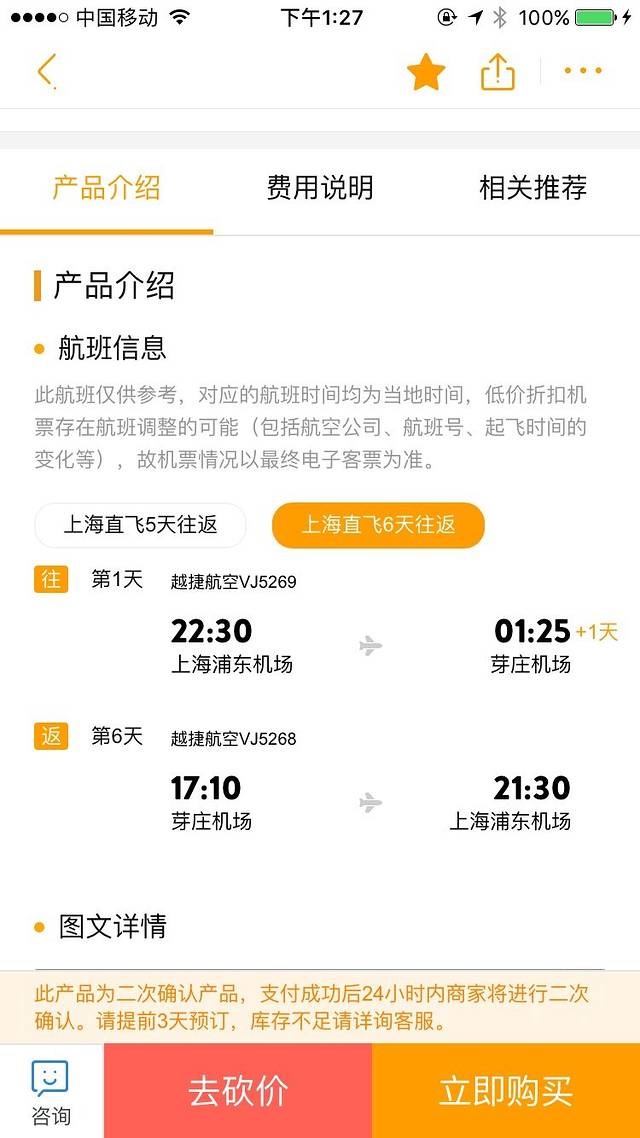
Task: Open the three-dot overflow menu
Action: pos(582,72)
